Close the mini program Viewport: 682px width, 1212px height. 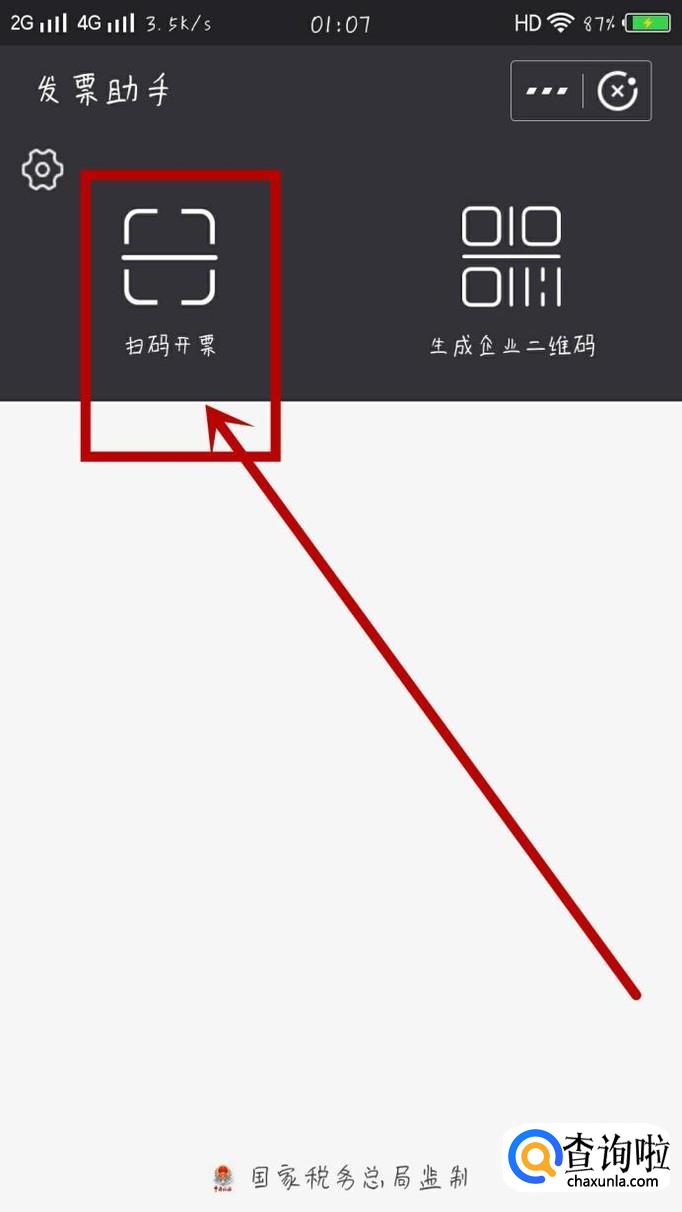click(x=617, y=91)
